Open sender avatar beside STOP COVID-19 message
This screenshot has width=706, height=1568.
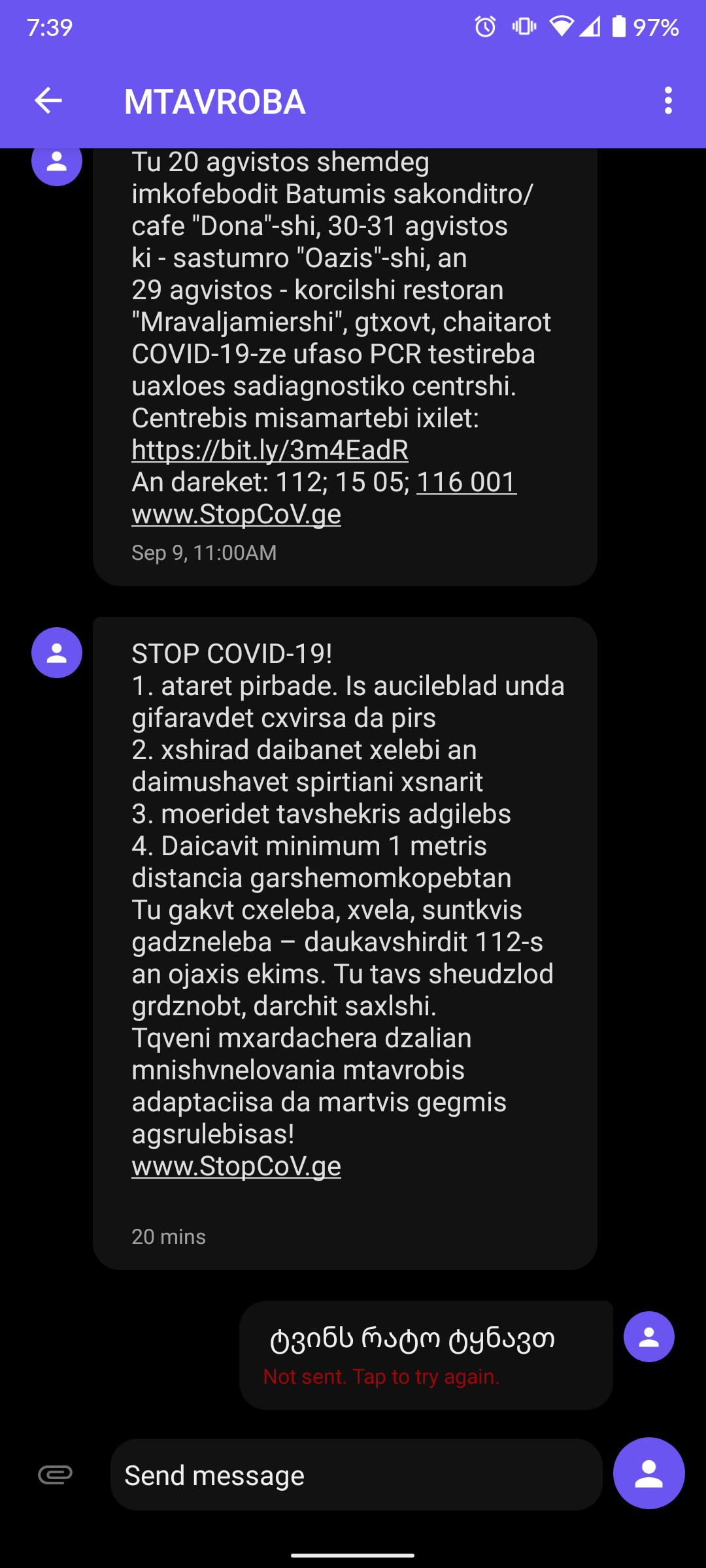[x=57, y=653]
